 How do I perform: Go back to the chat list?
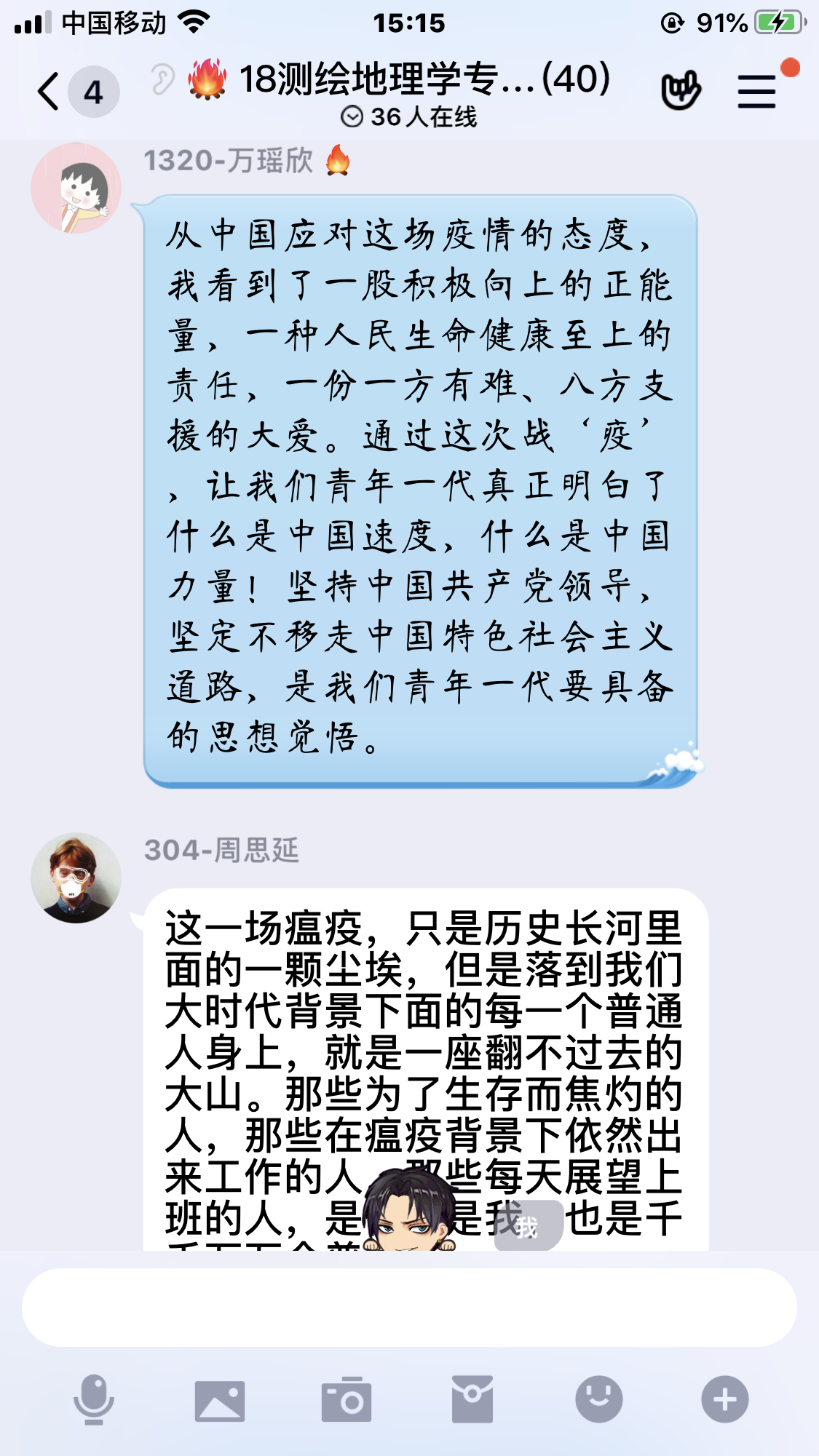50,92
